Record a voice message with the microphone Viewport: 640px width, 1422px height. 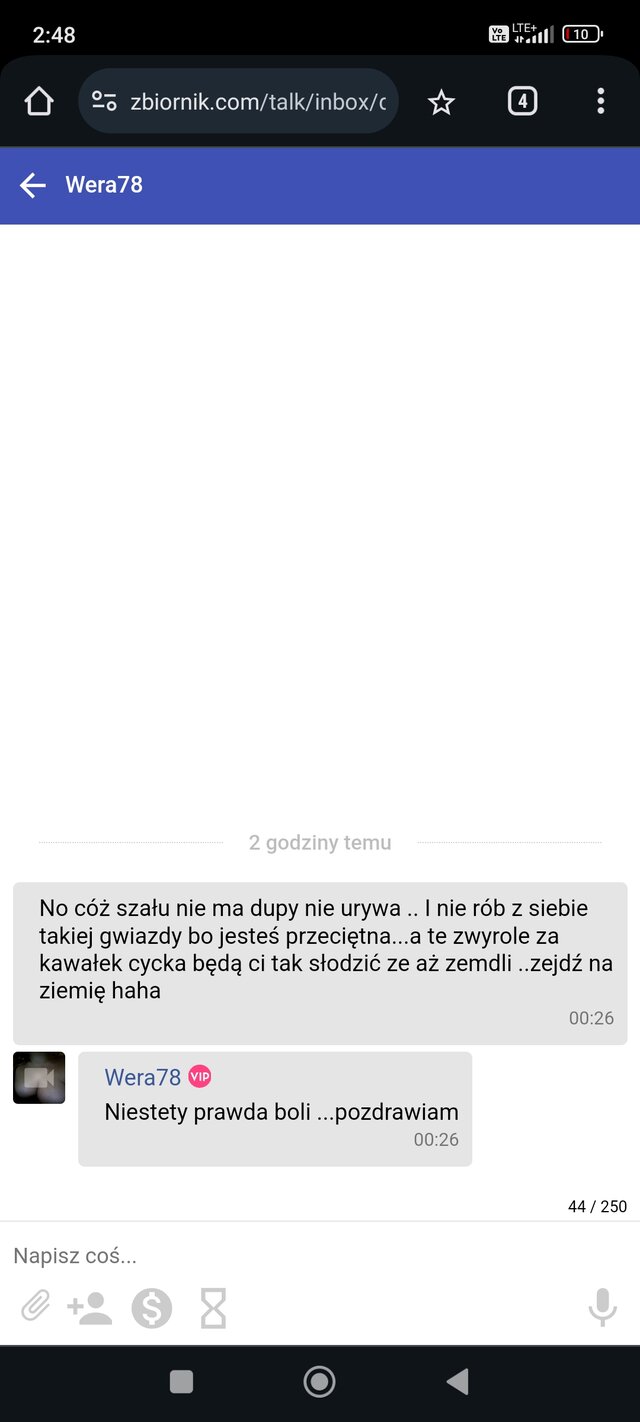tap(602, 1307)
